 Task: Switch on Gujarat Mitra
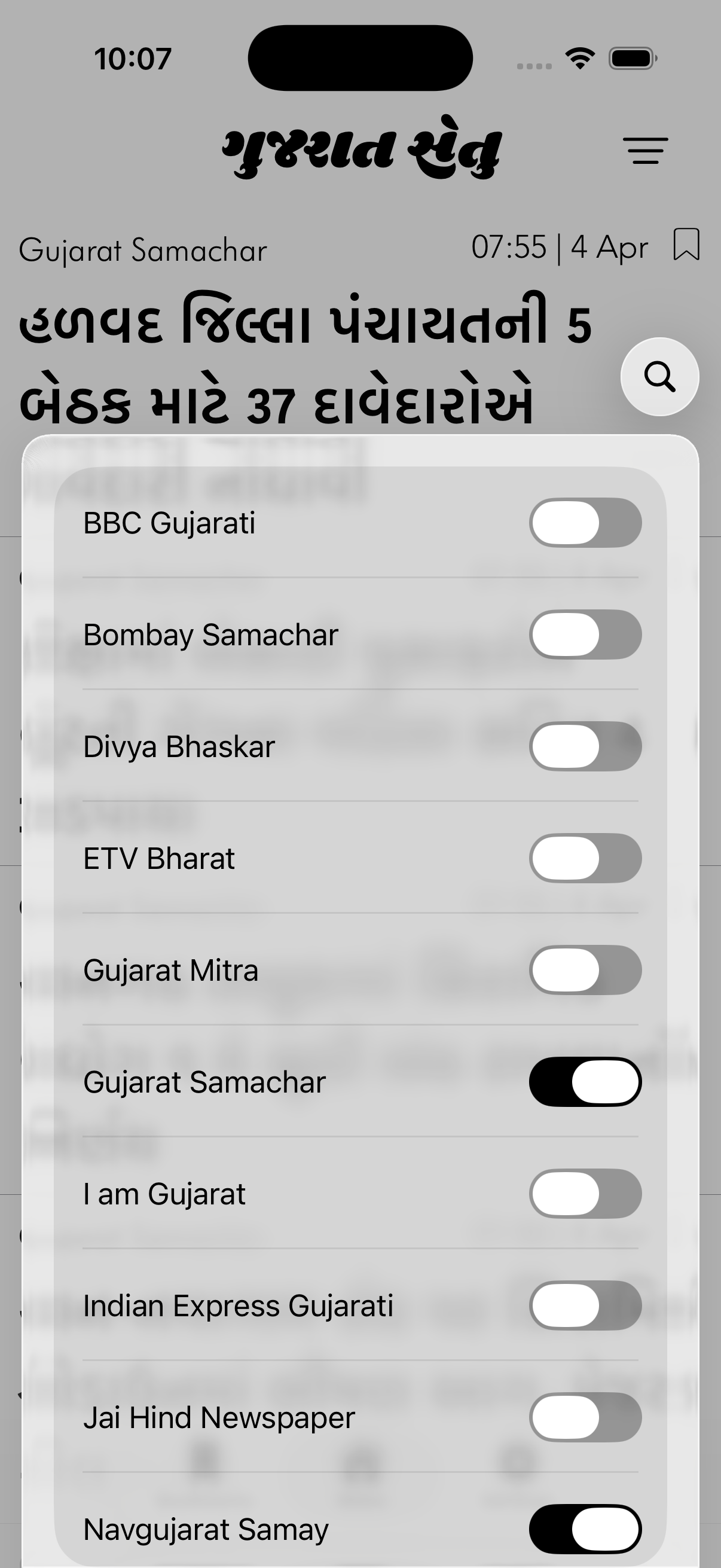click(585, 970)
